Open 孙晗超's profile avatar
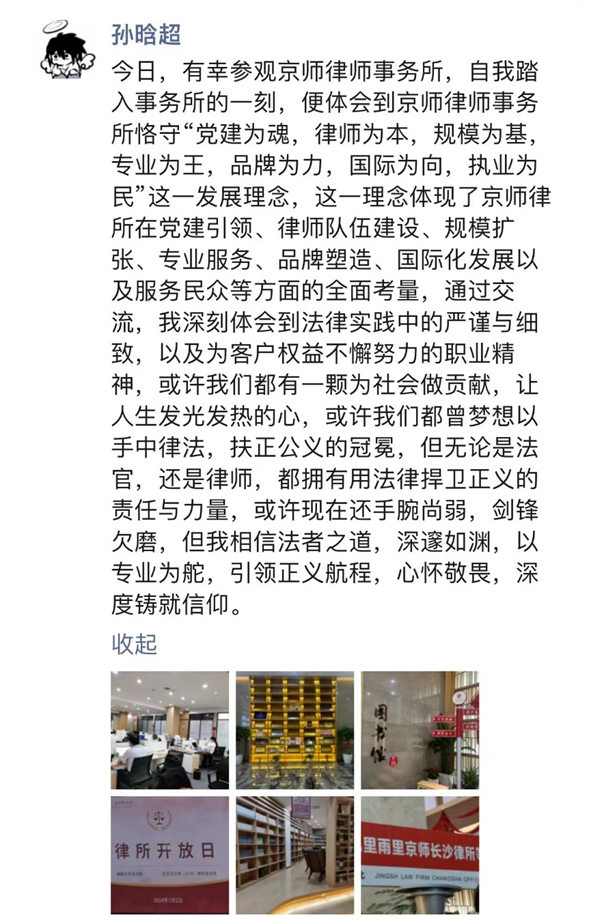The height and width of the screenshot is (924, 591). click(67, 50)
